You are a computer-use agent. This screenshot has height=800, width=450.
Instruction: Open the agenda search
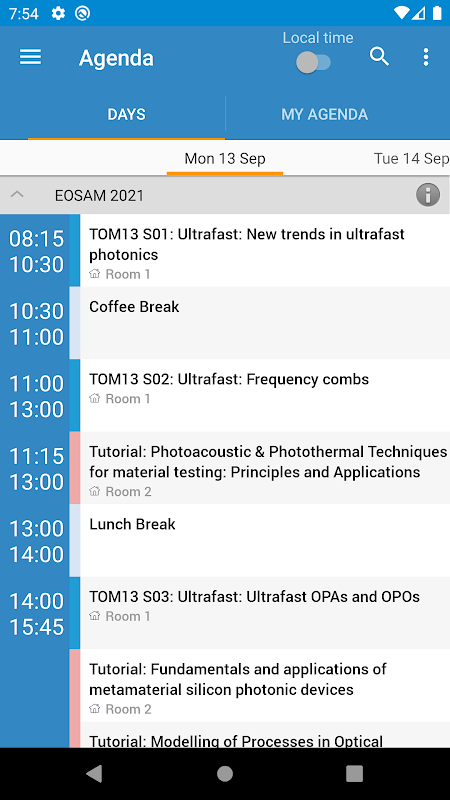coord(379,57)
